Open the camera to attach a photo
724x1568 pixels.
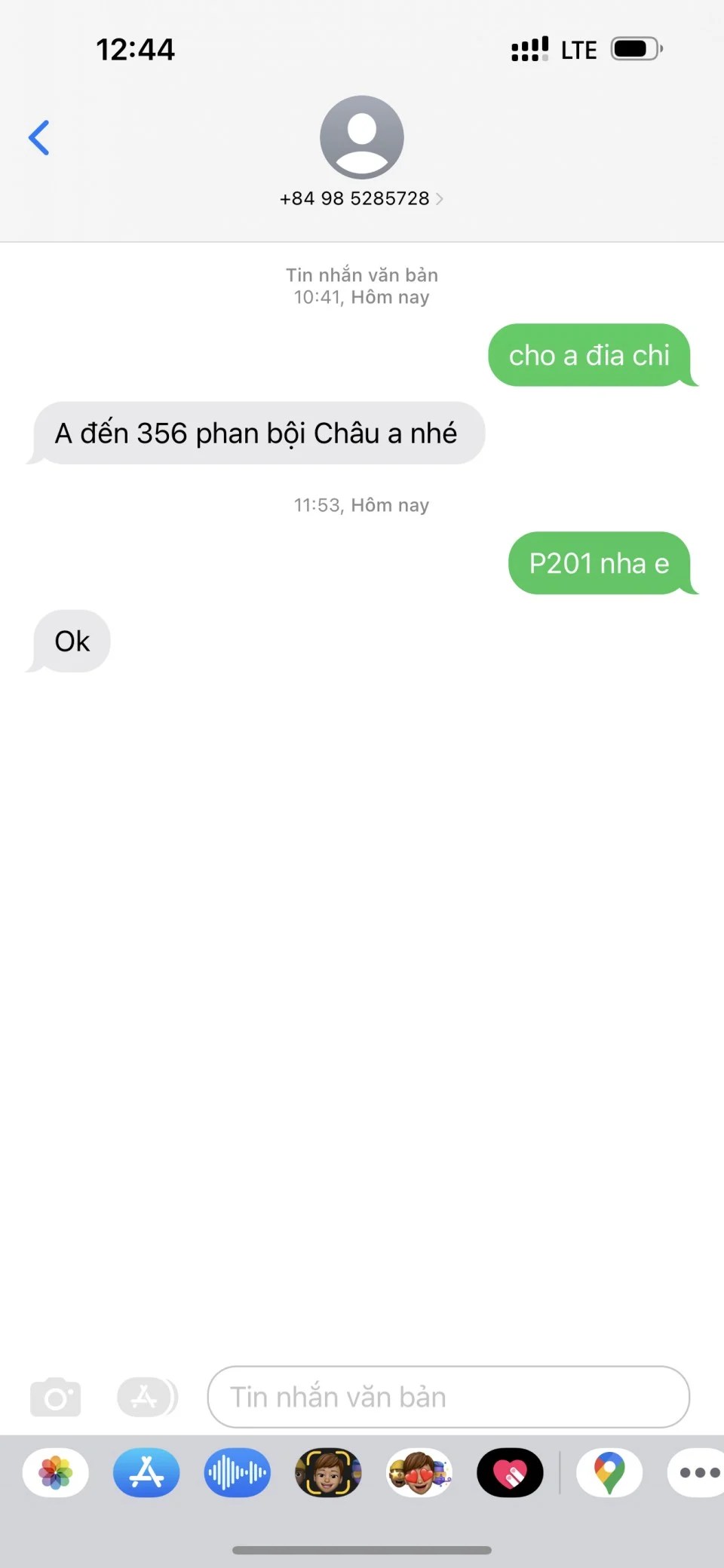(55, 1398)
